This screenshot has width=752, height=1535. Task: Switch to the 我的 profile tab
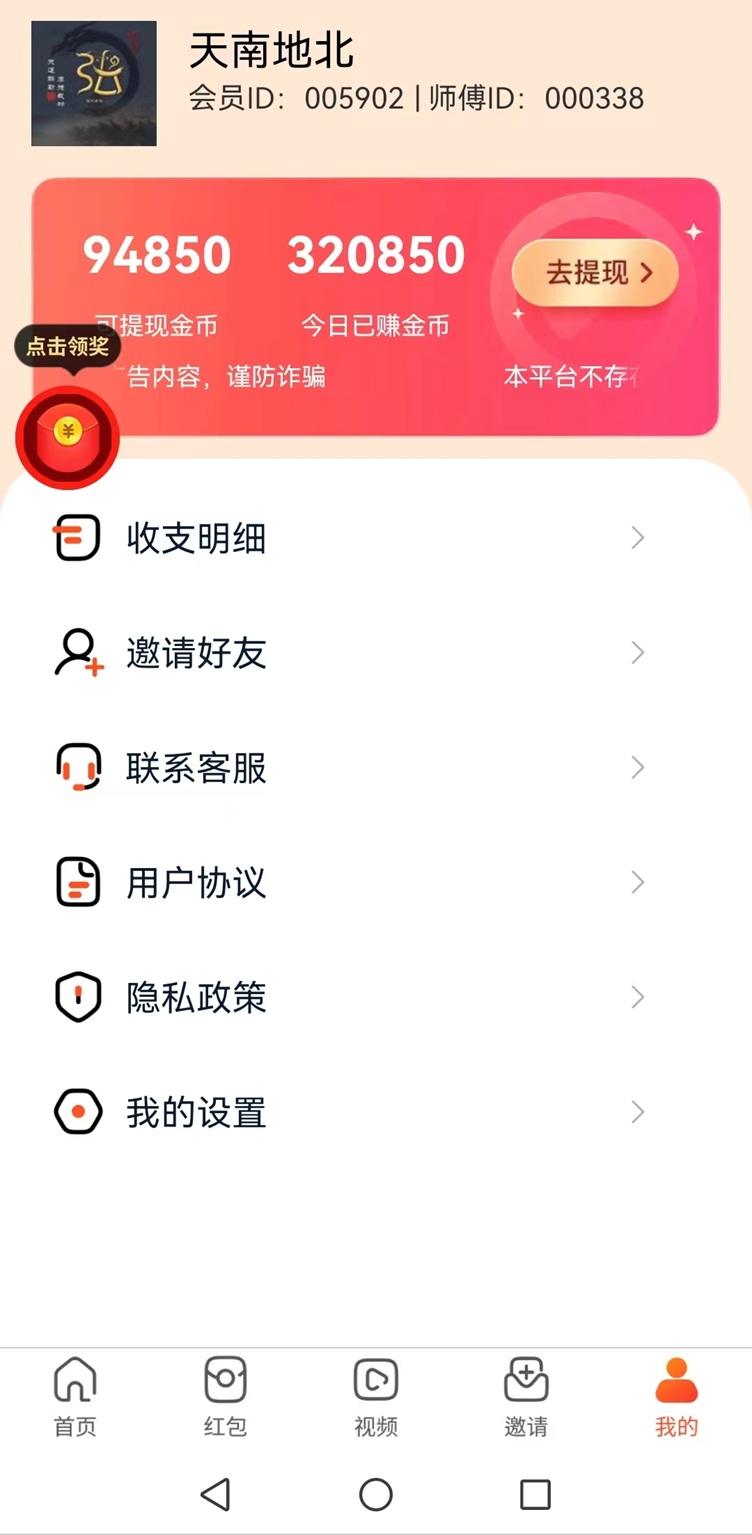(677, 1398)
